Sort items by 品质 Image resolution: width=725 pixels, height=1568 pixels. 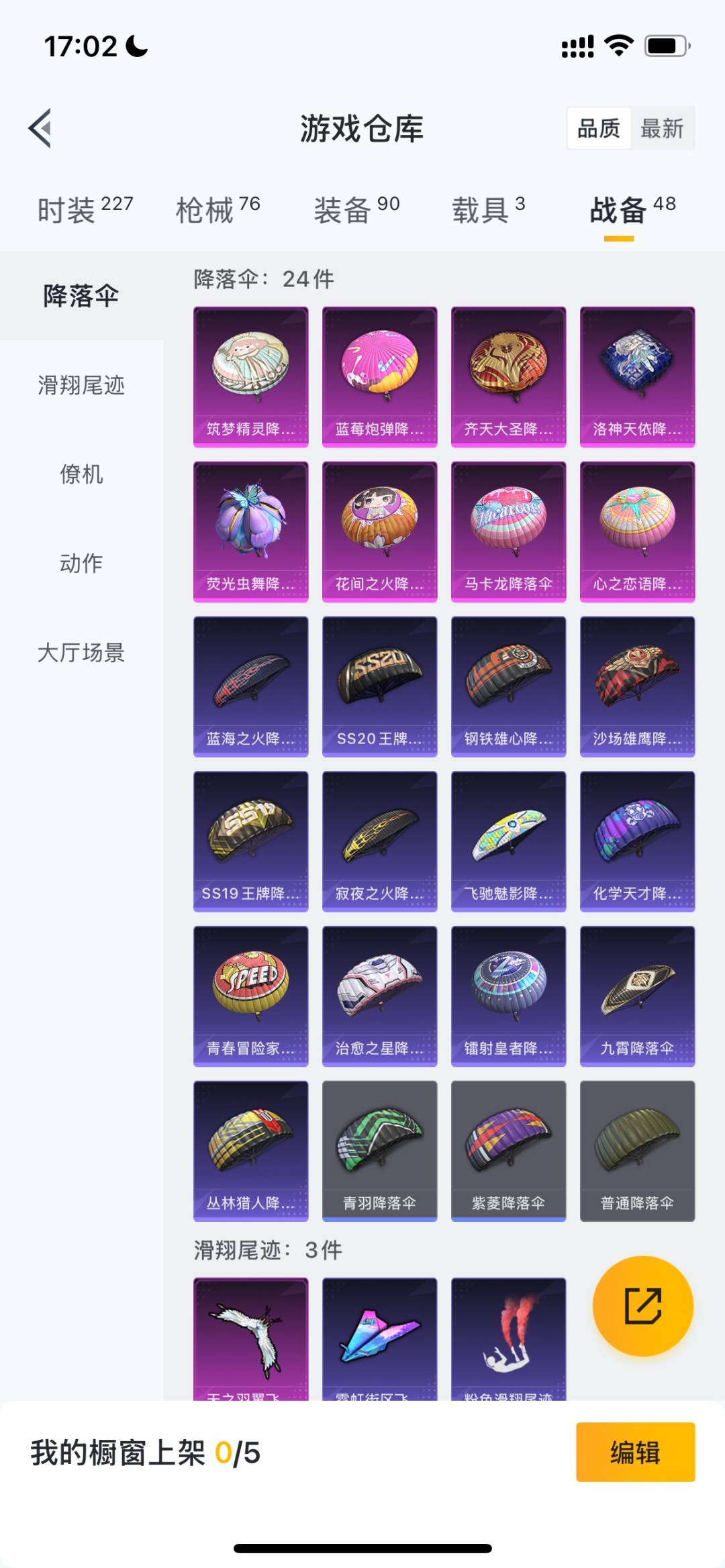point(599,128)
